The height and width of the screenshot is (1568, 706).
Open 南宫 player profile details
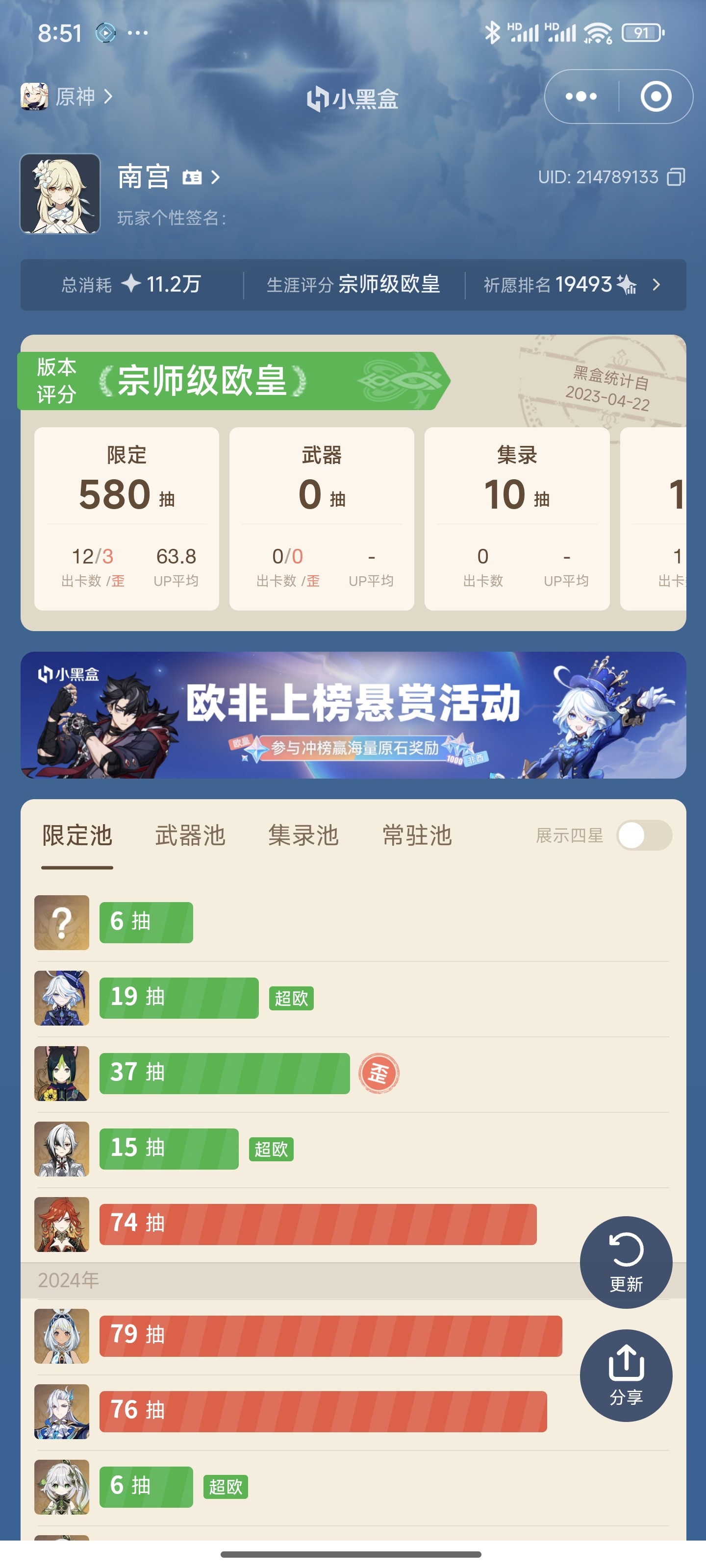coord(168,177)
